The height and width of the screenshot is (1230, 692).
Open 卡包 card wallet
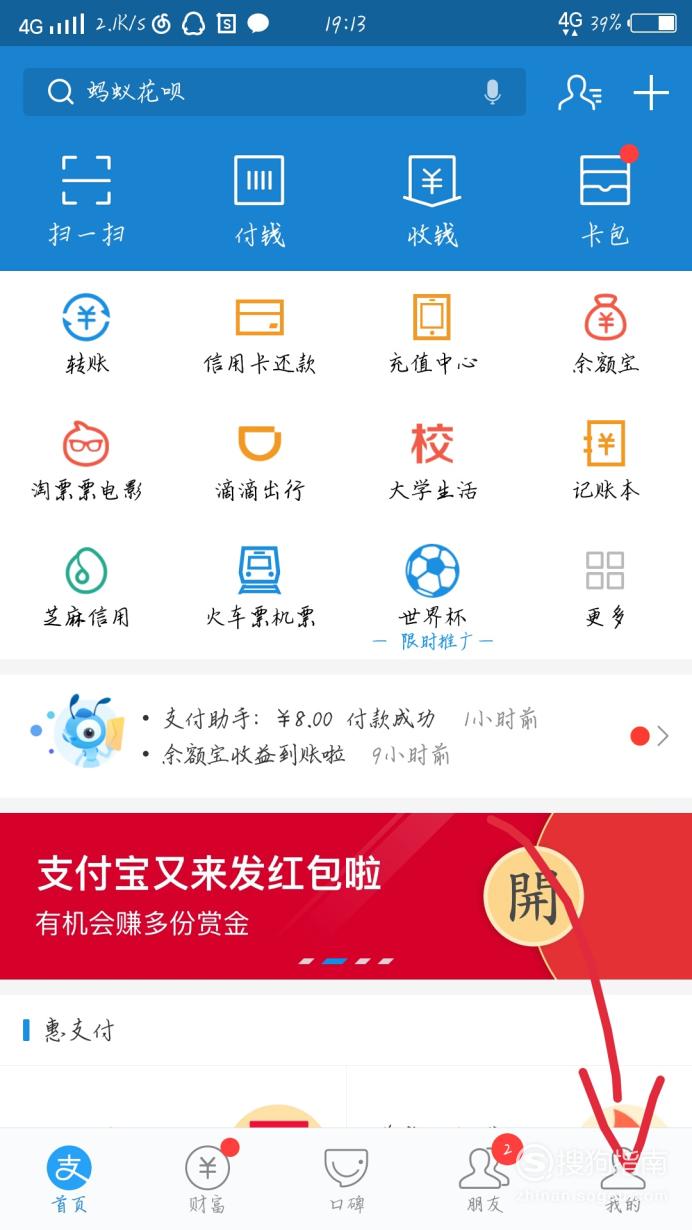[606, 201]
